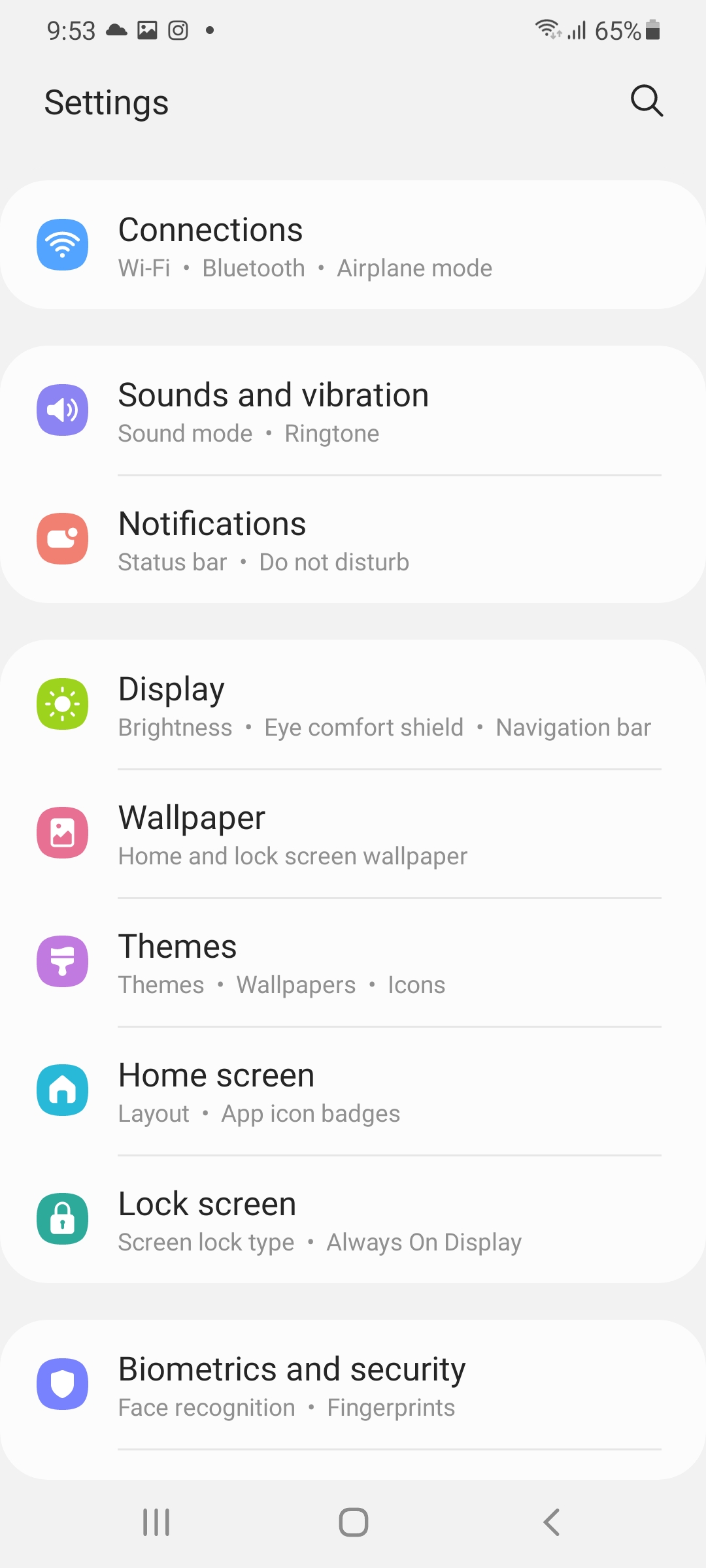Select the Wallpaper option

[x=353, y=834]
